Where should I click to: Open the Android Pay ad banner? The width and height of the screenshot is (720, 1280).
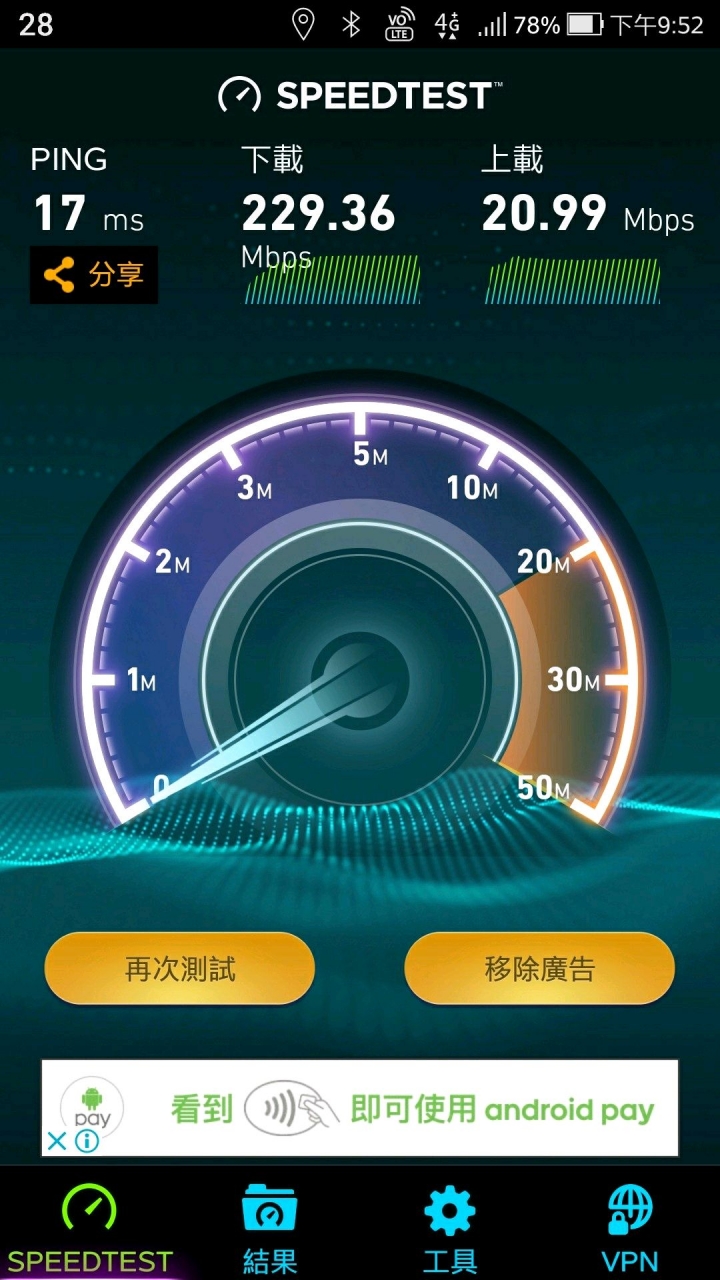[400, 1108]
